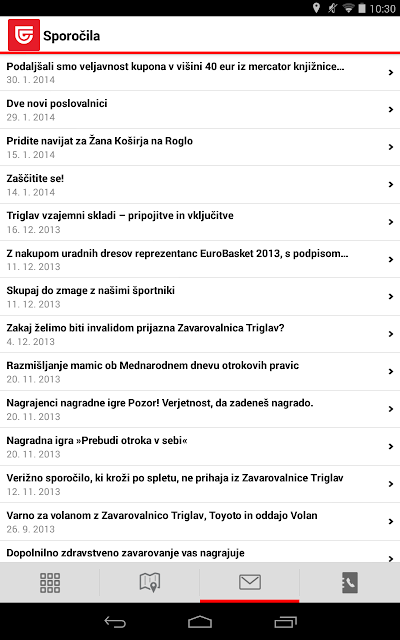Open the 'Triglav vzajemni skladi' message
The image size is (400, 640).
200,222
